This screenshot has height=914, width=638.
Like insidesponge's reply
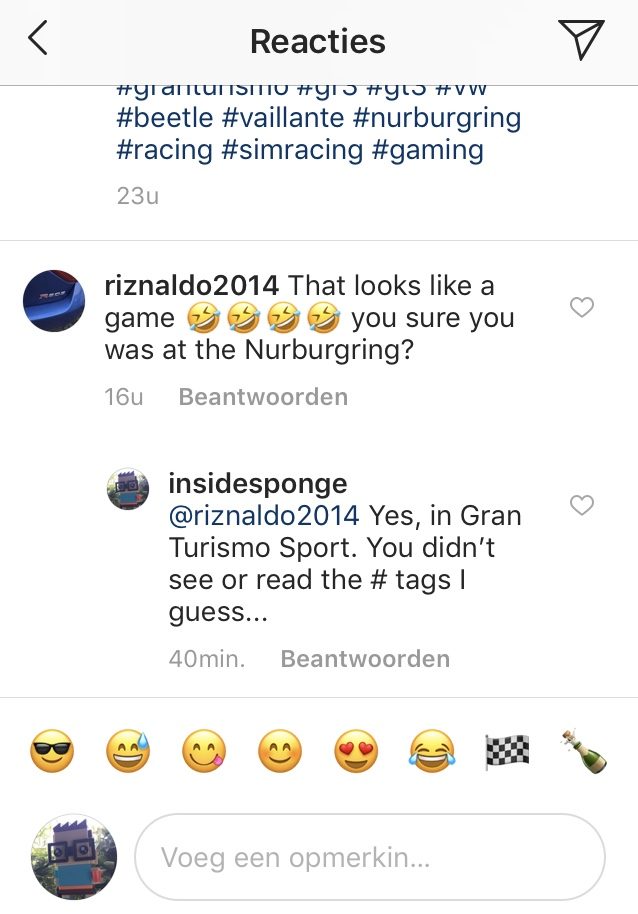[x=582, y=505]
